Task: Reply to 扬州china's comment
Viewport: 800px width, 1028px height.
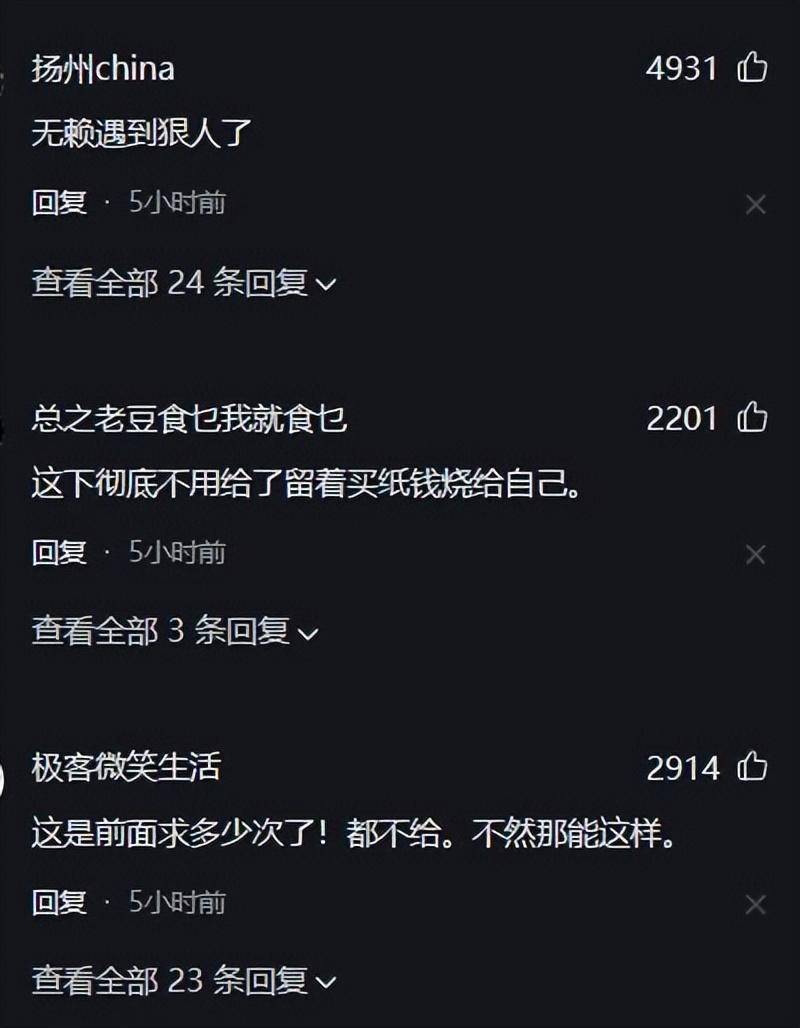Action: [x=59, y=203]
